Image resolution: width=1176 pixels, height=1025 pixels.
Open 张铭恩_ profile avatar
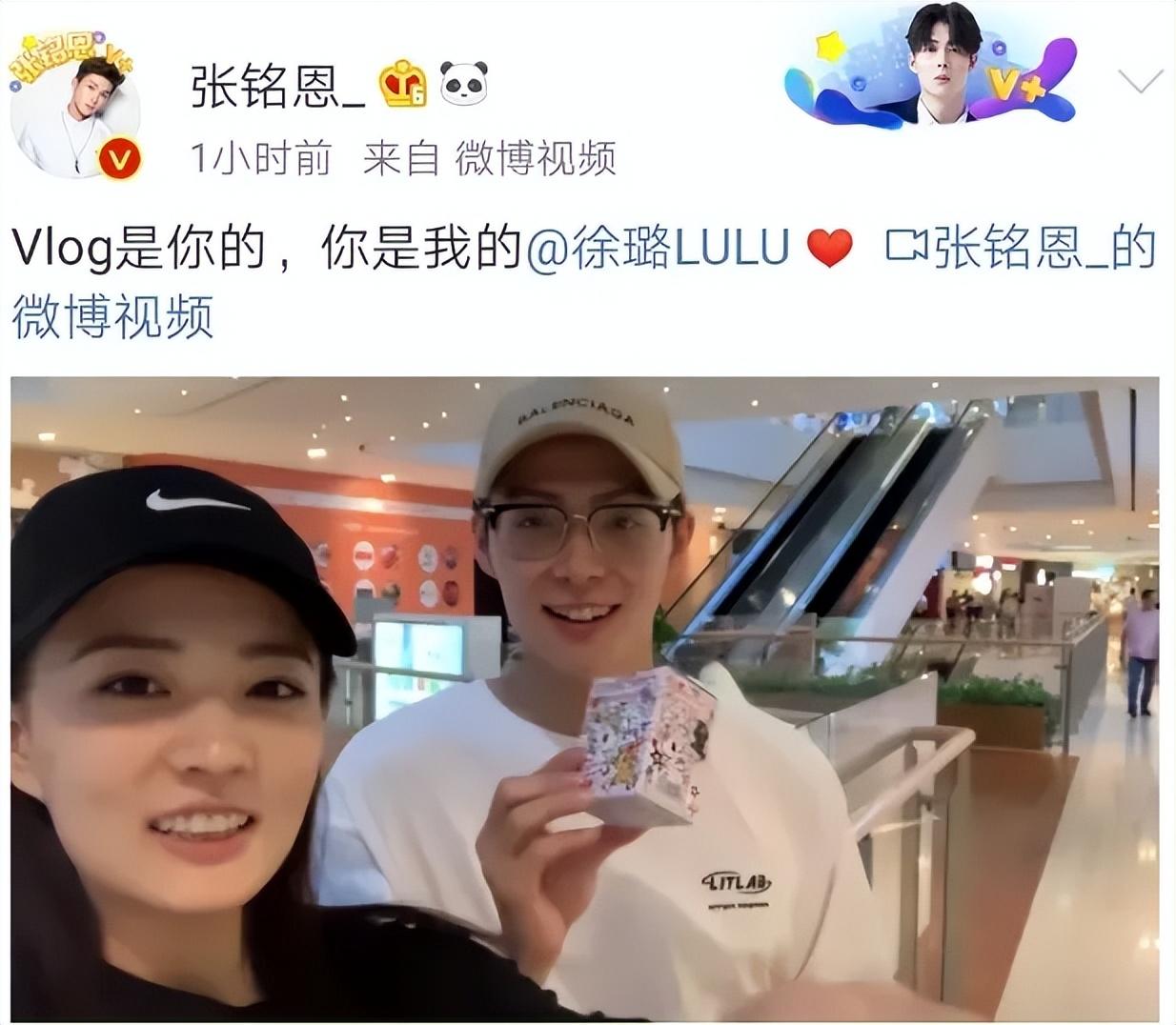click(x=74, y=114)
